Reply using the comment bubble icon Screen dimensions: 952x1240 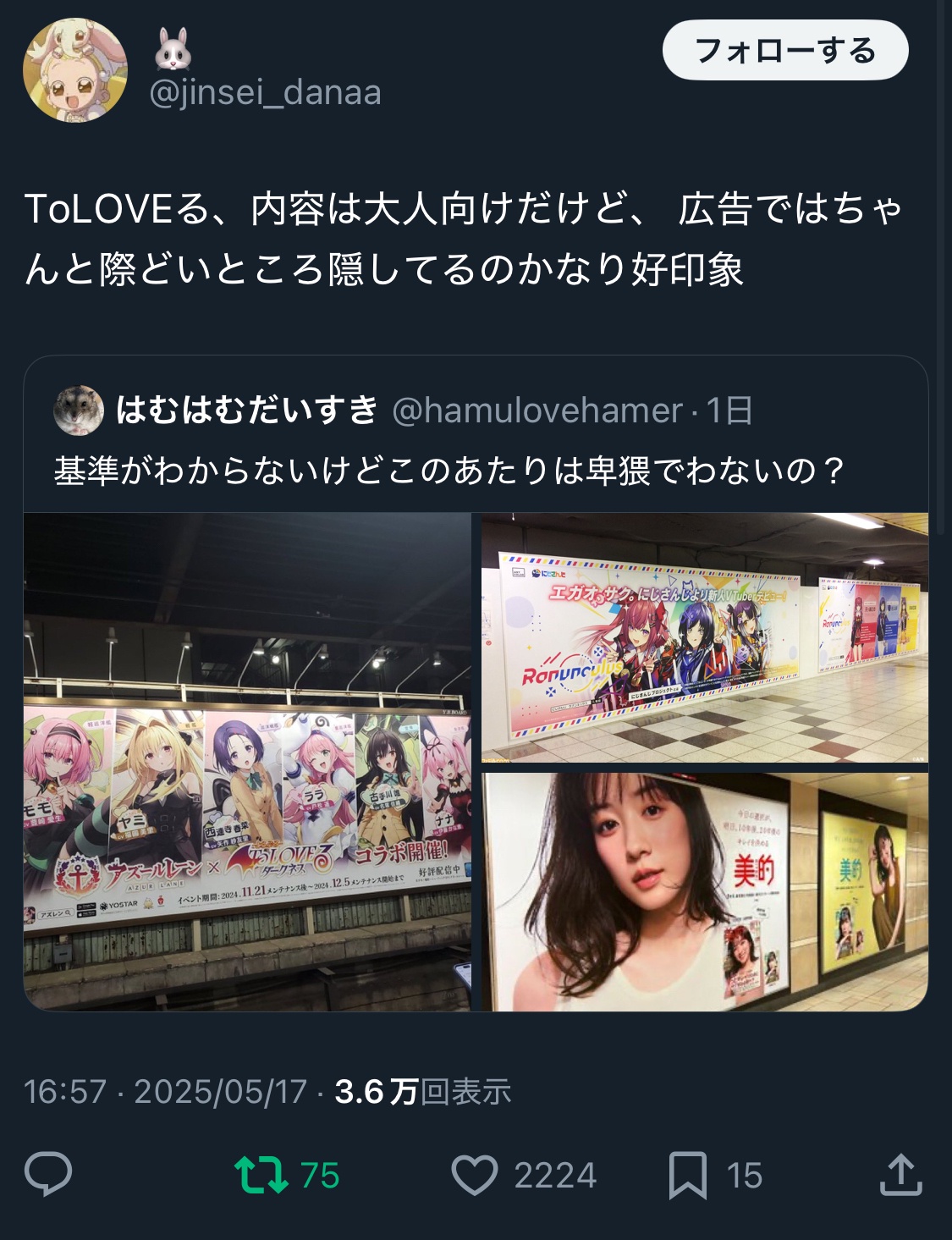(x=48, y=1175)
